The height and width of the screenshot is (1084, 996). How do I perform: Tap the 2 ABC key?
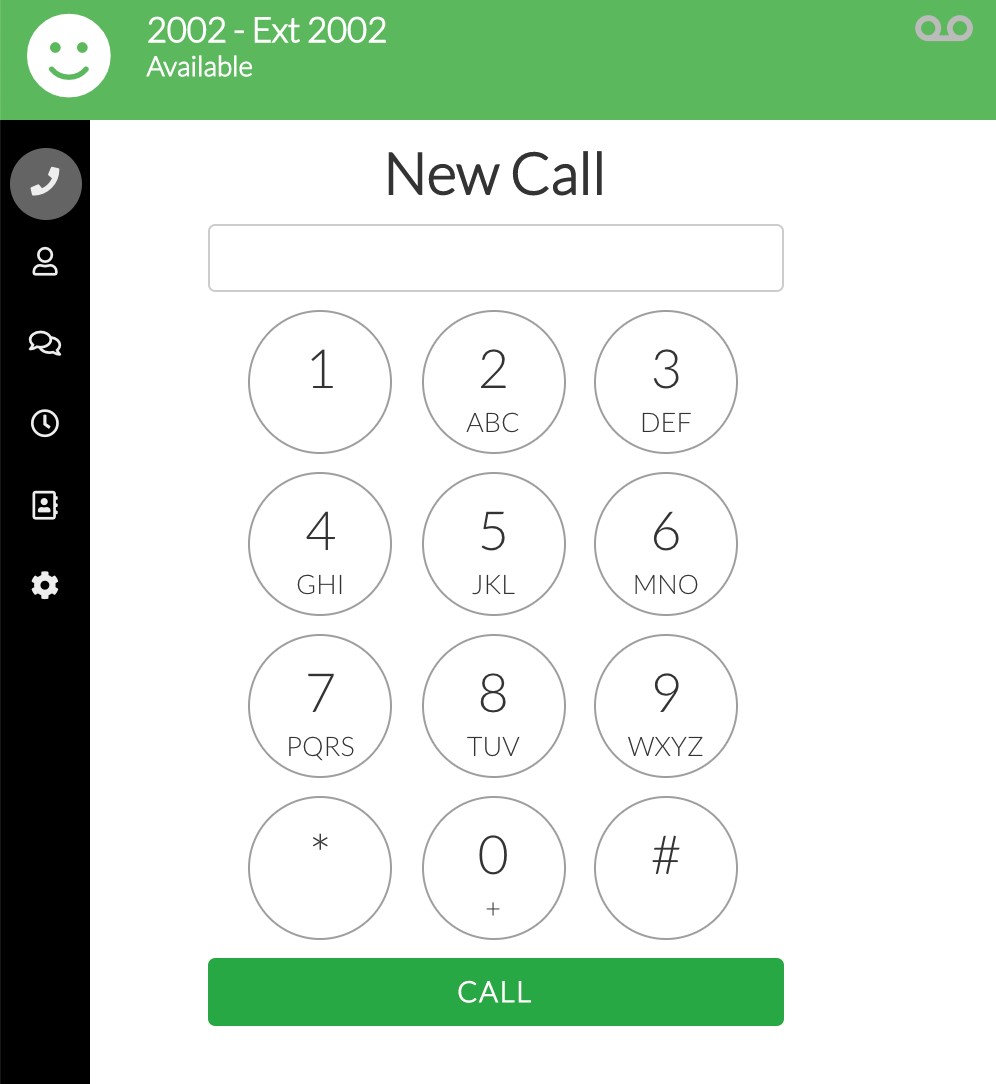point(493,382)
